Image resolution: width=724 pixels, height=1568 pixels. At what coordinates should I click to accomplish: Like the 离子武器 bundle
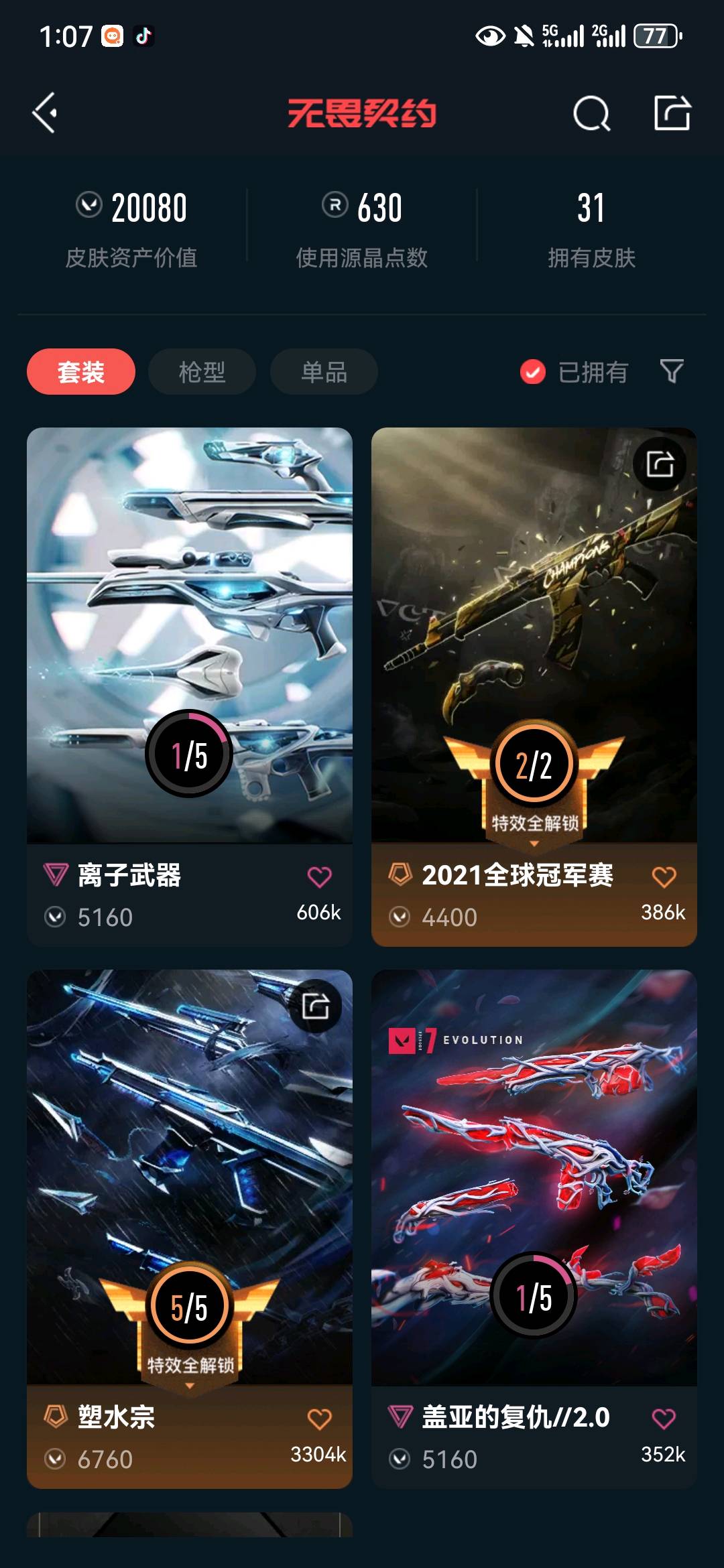[x=319, y=877]
